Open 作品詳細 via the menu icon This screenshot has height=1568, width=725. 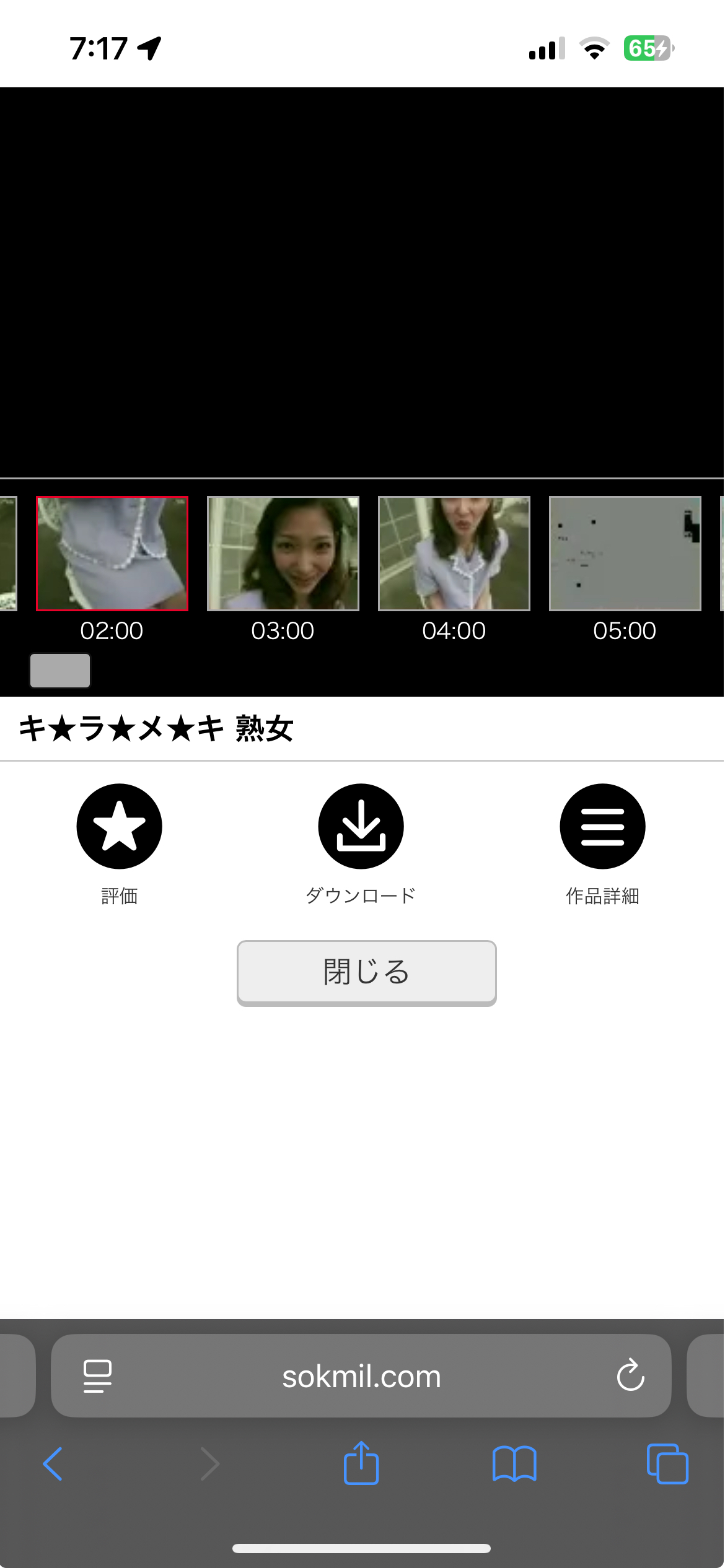pos(602,825)
